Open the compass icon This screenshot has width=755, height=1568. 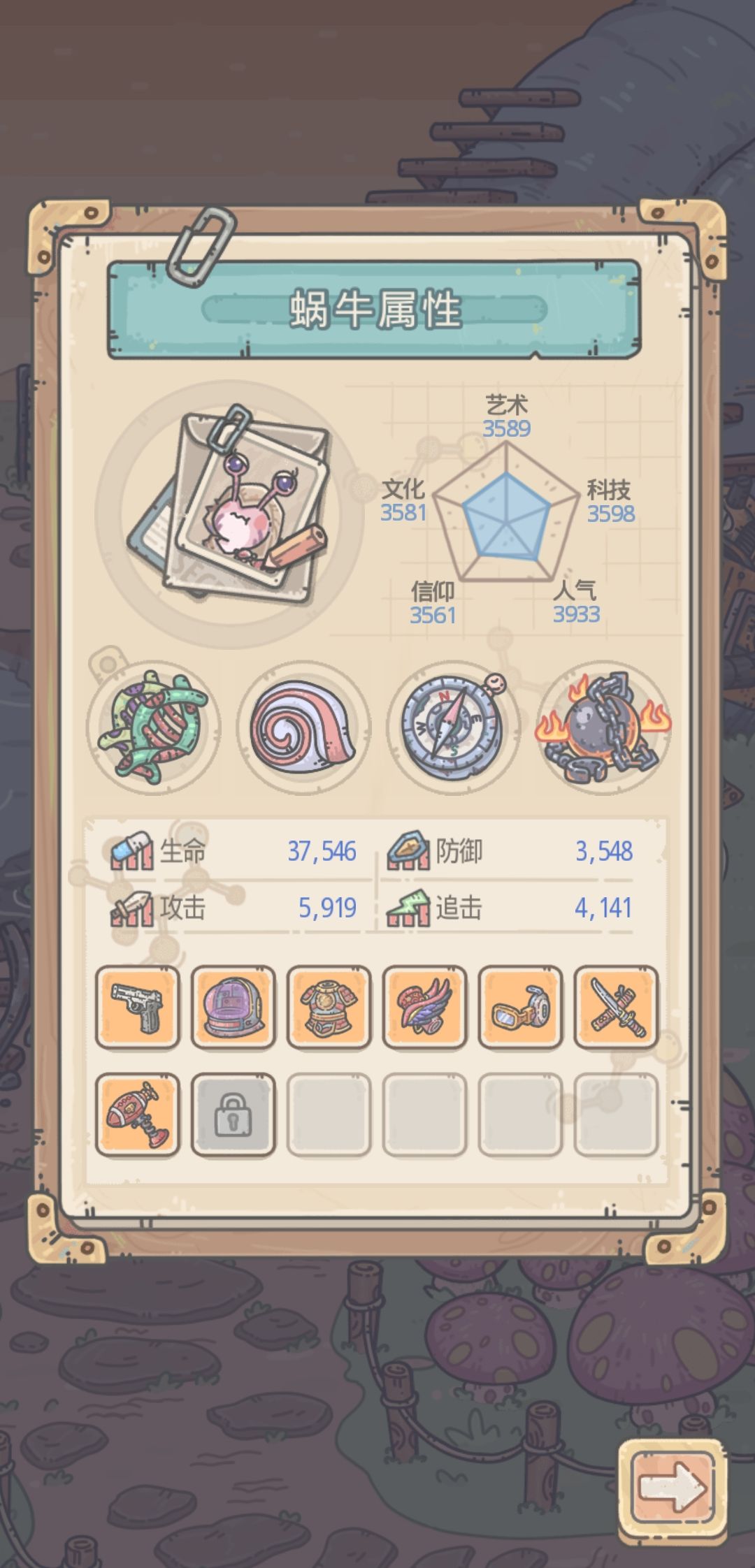tap(453, 727)
